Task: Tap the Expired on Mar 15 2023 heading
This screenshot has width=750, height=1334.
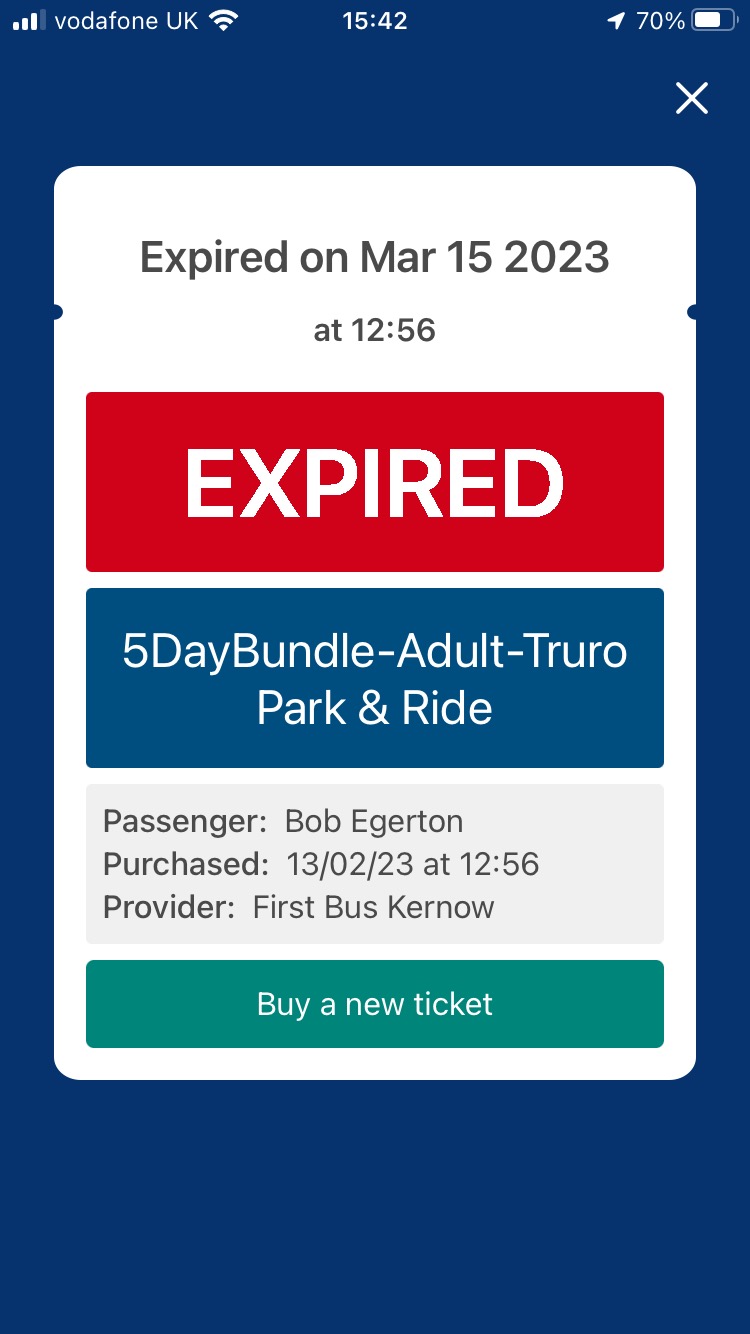Action: pos(374,257)
